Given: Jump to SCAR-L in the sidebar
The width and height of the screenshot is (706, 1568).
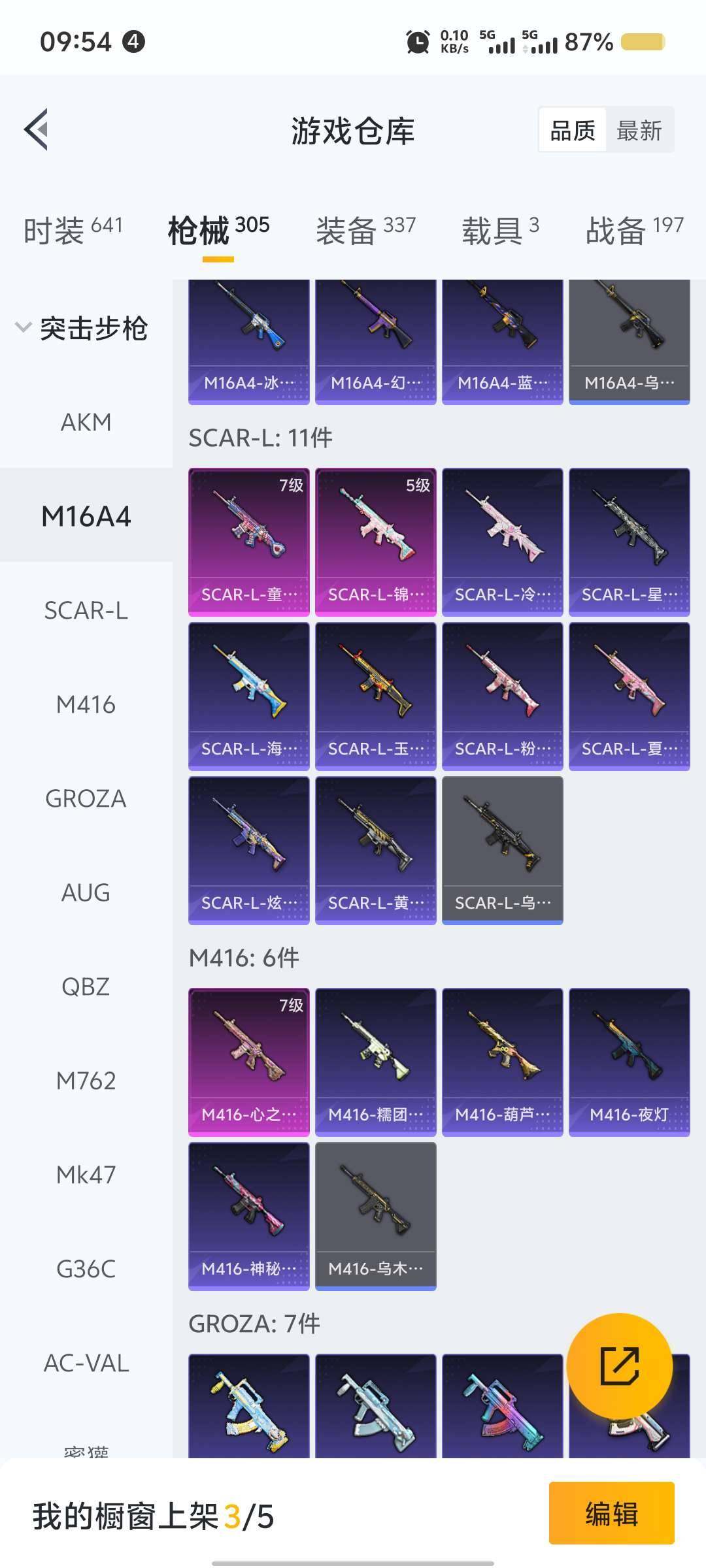Looking at the screenshot, I should [86, 610].
